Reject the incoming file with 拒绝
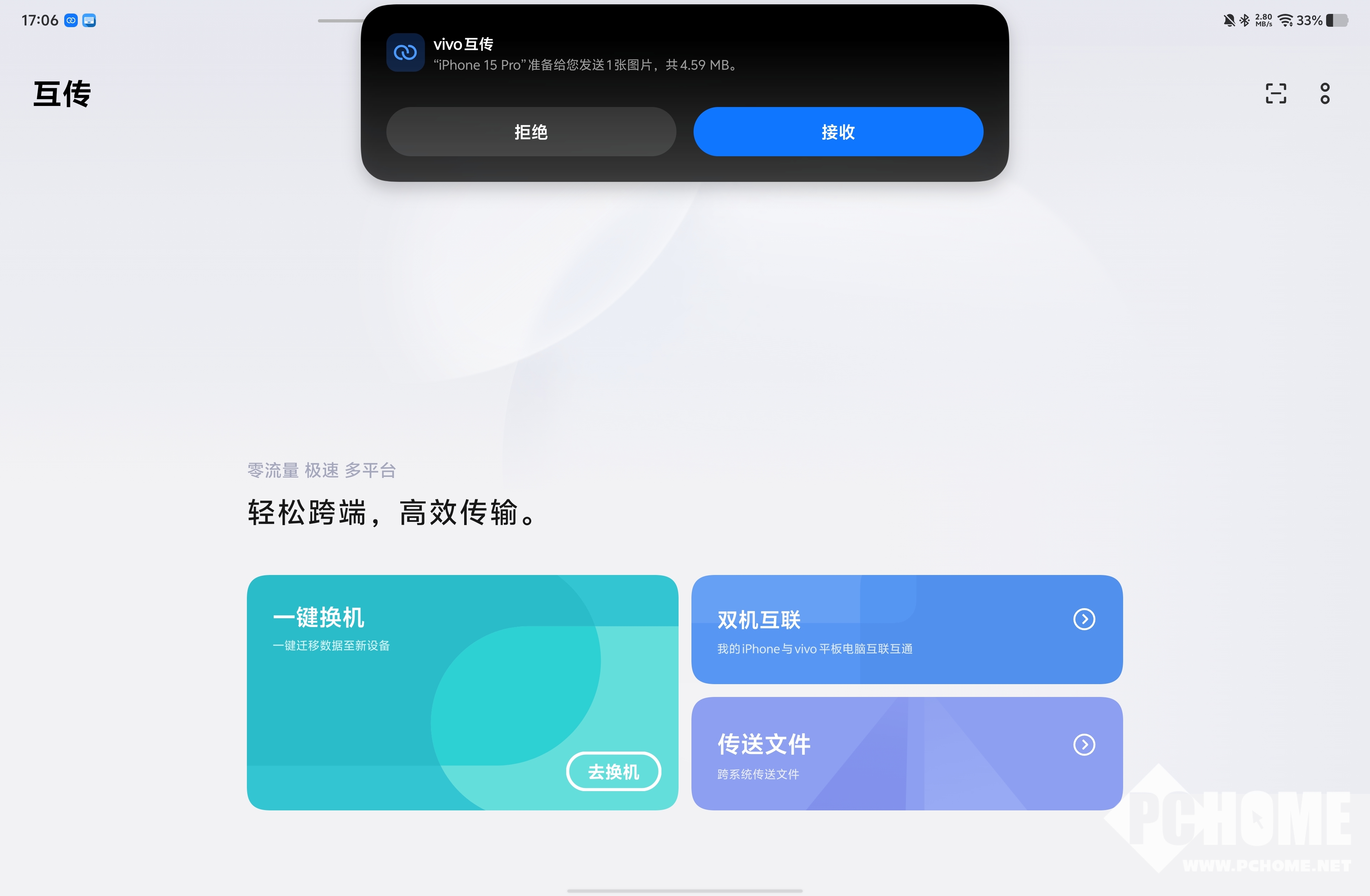Image resolution: width=1370 pixels, height=896 pixels. click(x=531, y=132)
